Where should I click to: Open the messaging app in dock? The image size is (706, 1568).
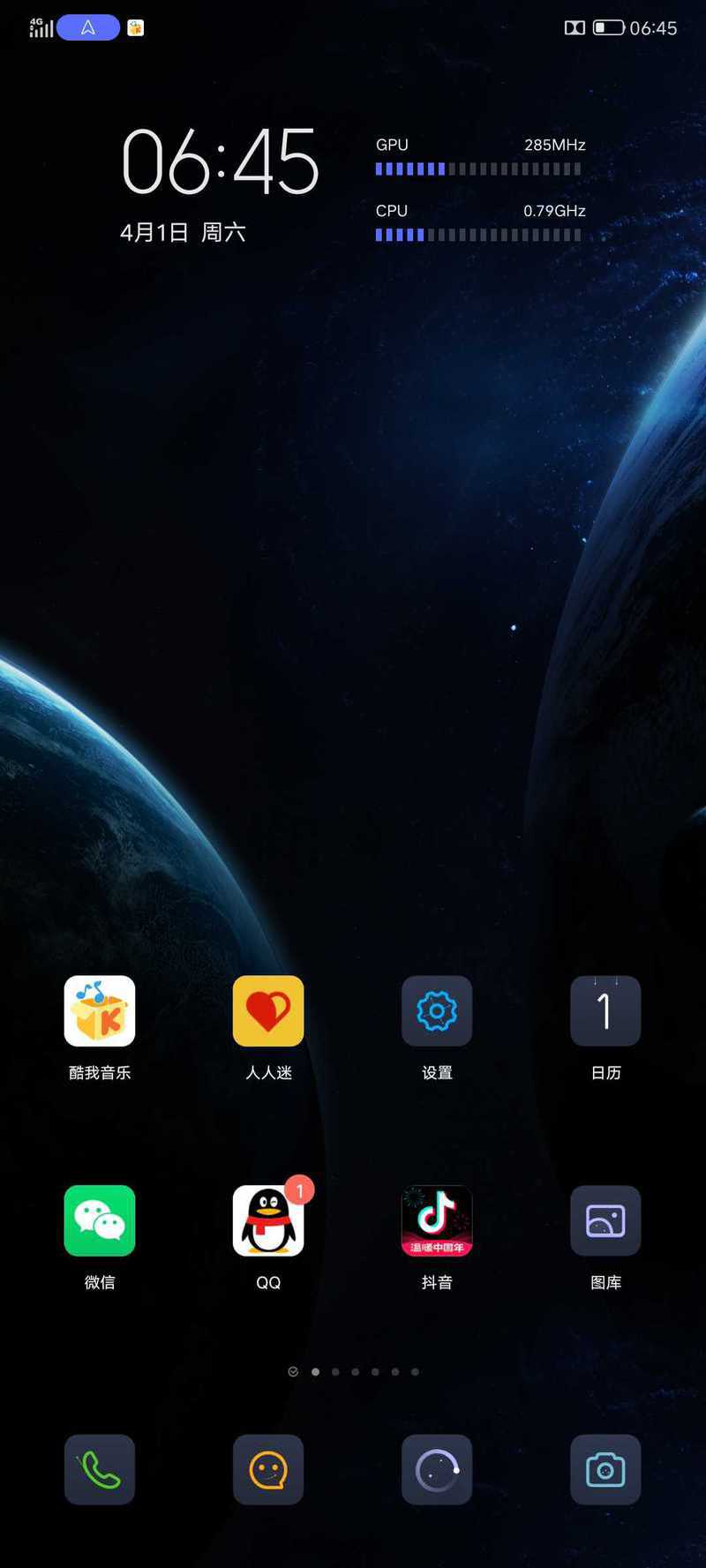[268, 1469]
